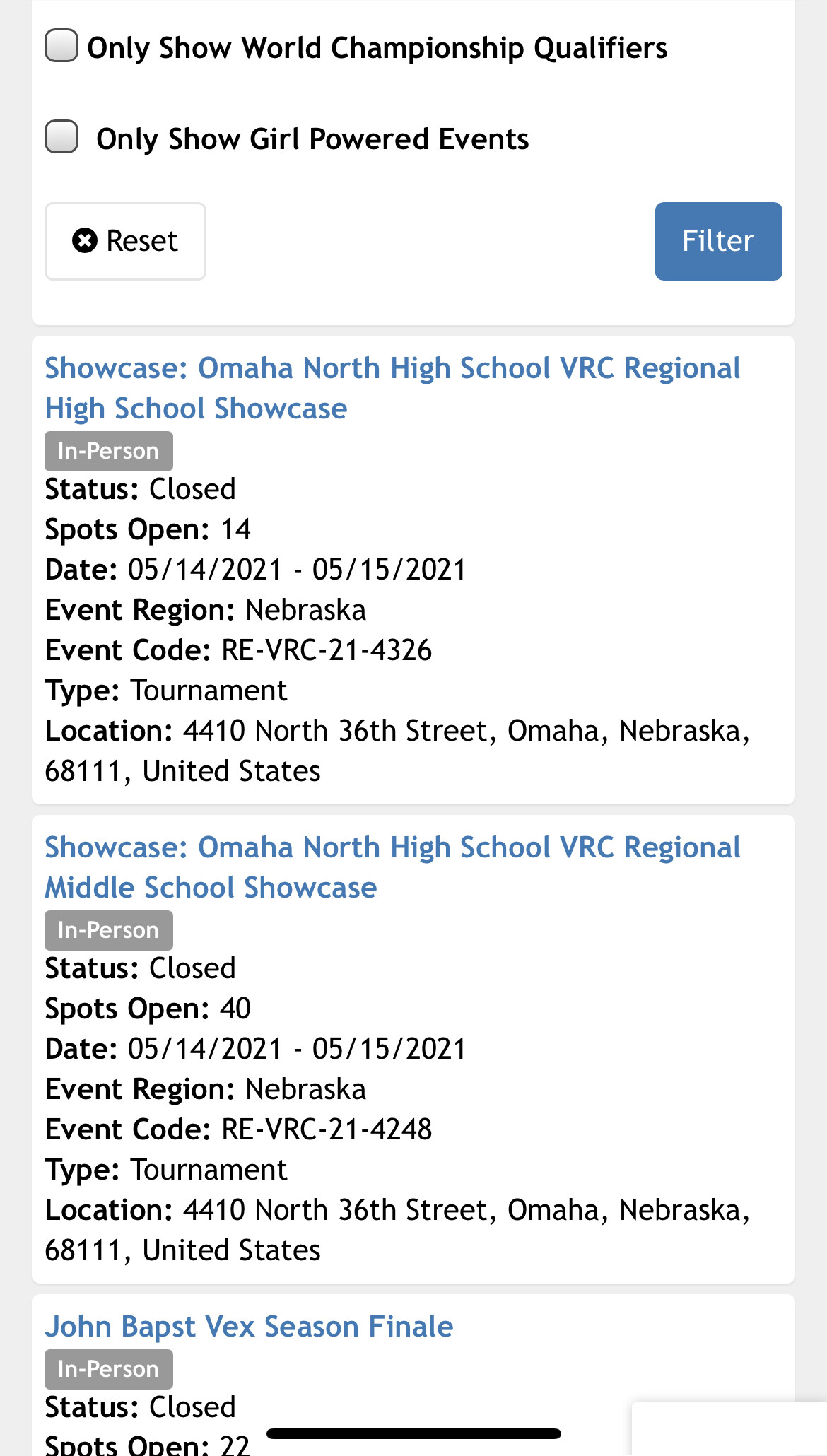827x1456 pixels.
Task: Open Omaha North Regional Middle School Showcase link
Action: 392,867
